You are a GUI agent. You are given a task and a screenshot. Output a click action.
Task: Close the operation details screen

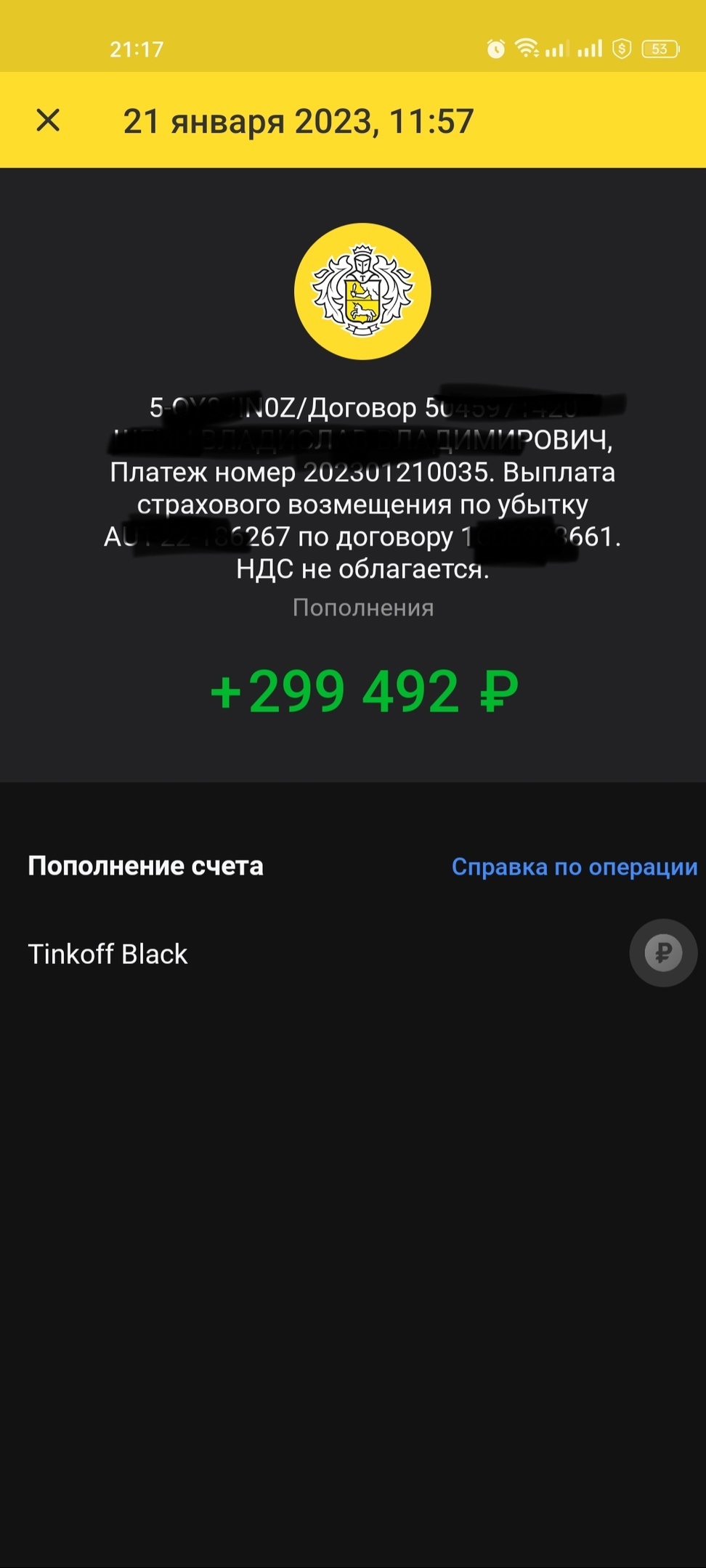(48, 121)
